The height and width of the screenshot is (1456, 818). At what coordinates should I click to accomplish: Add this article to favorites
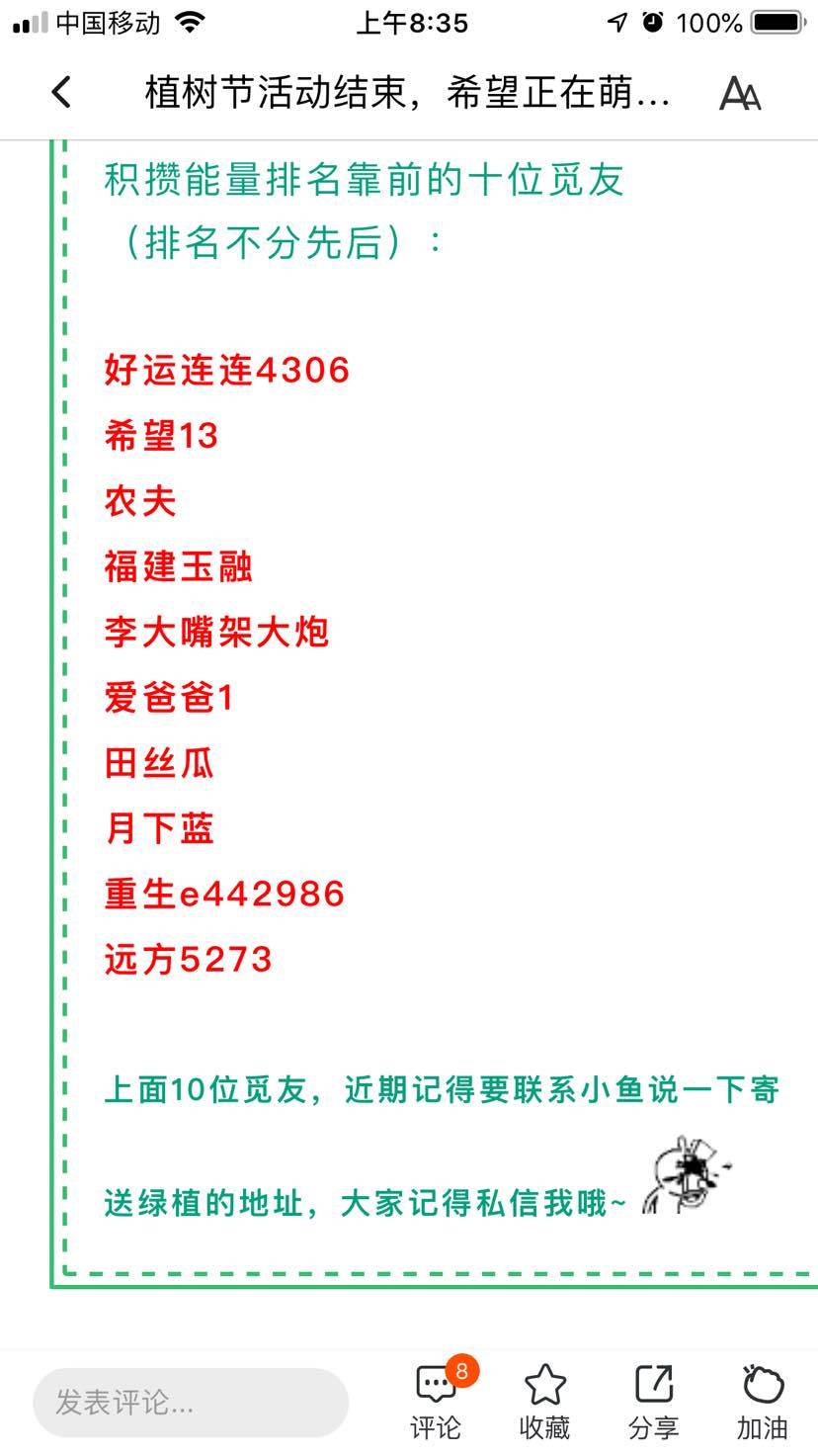pyautogui.click(x=544, y=1399)
